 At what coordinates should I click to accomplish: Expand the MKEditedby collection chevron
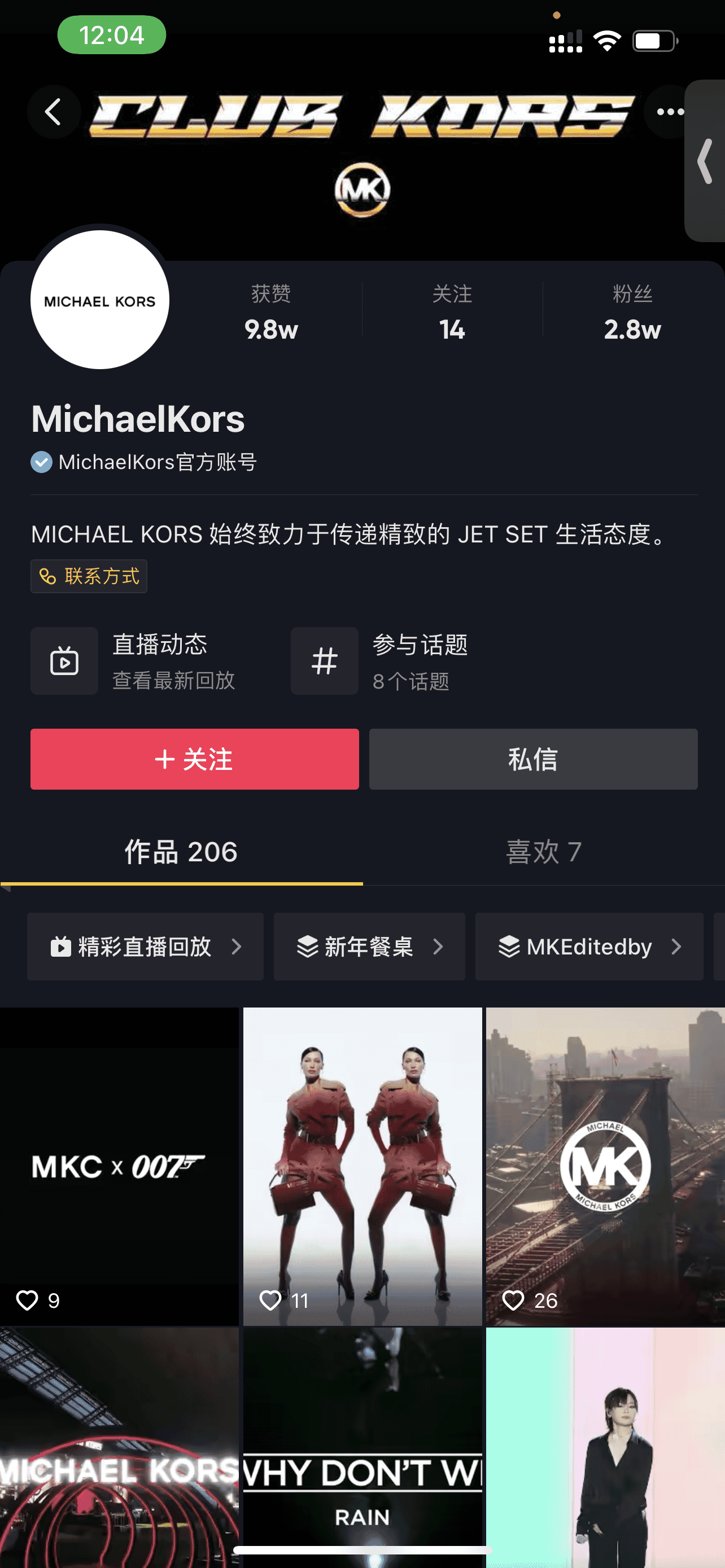click(x=678, y=947)
